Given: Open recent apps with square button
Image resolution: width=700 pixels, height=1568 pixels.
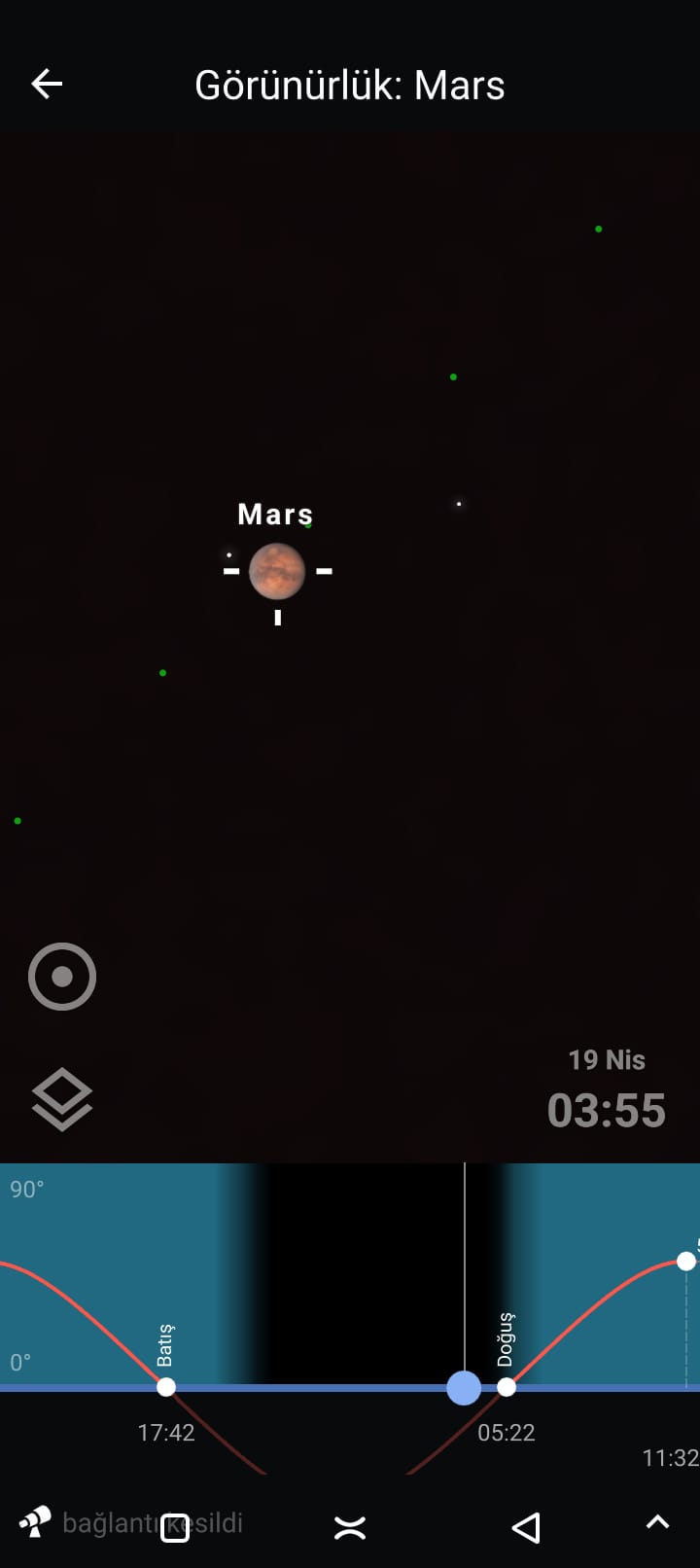Looking at the screenshot, I should tap(175, 1527).
